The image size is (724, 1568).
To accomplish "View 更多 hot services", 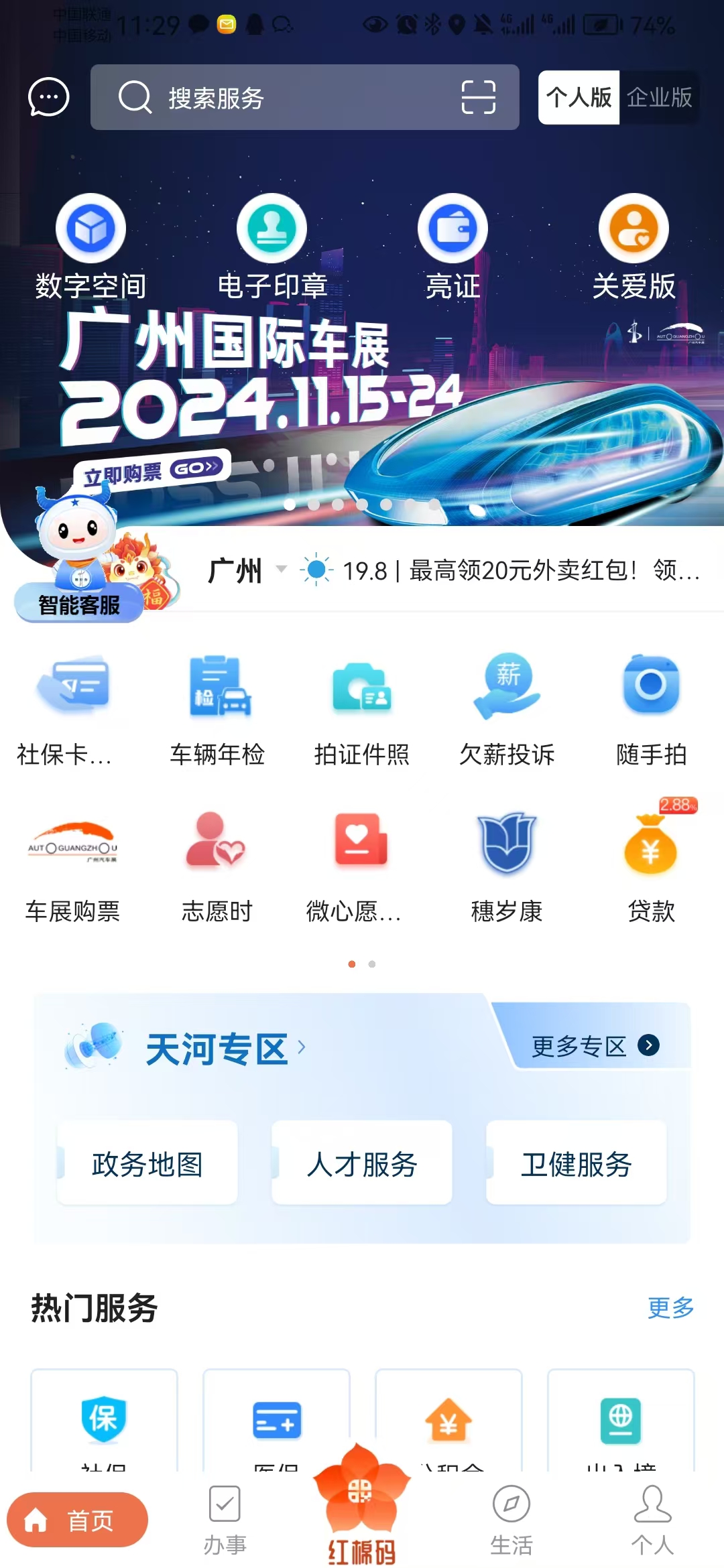I will click(670, 1307).
